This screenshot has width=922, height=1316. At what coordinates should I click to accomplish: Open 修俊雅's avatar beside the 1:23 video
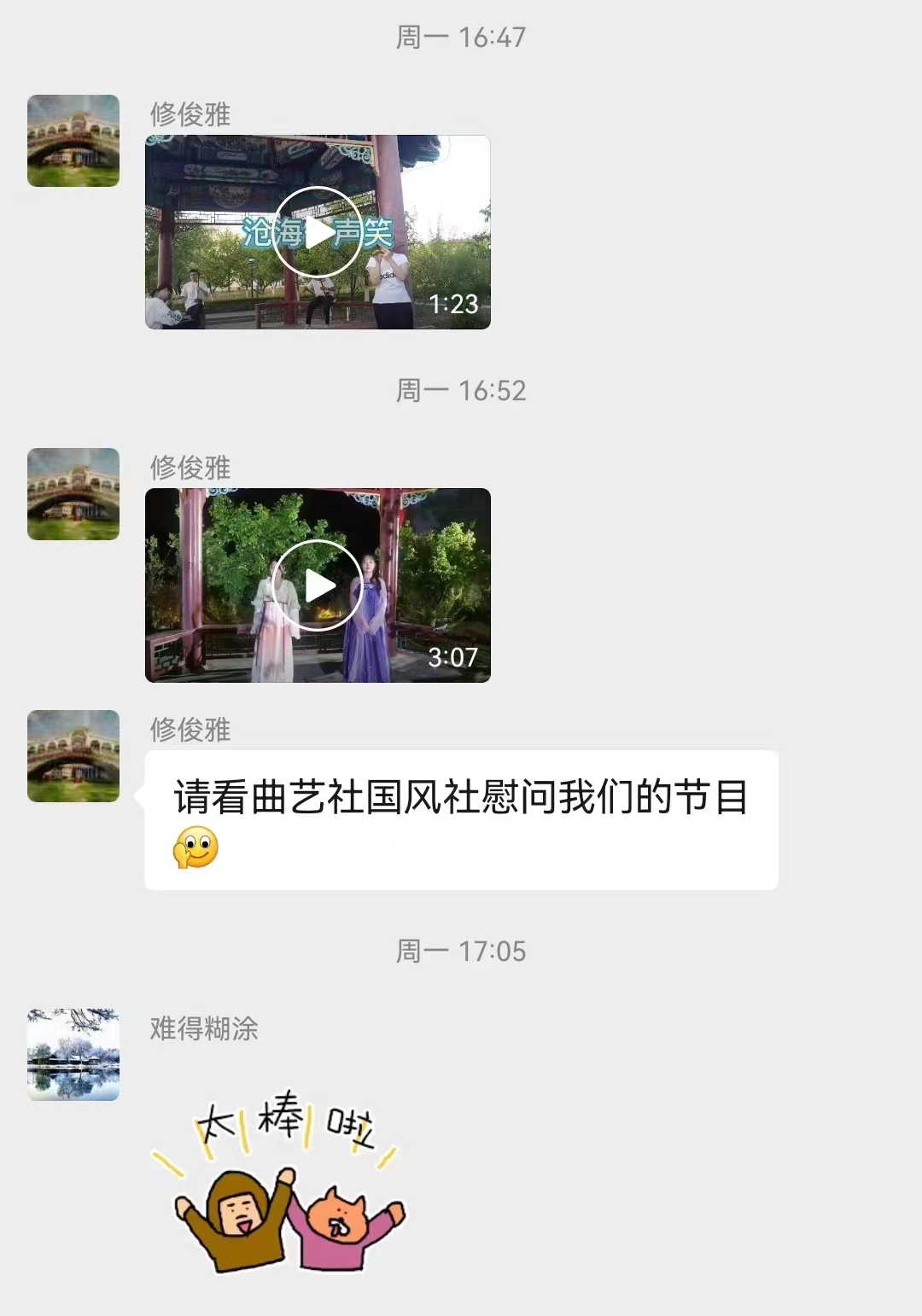pyautogui.click(x=73, y=141)
